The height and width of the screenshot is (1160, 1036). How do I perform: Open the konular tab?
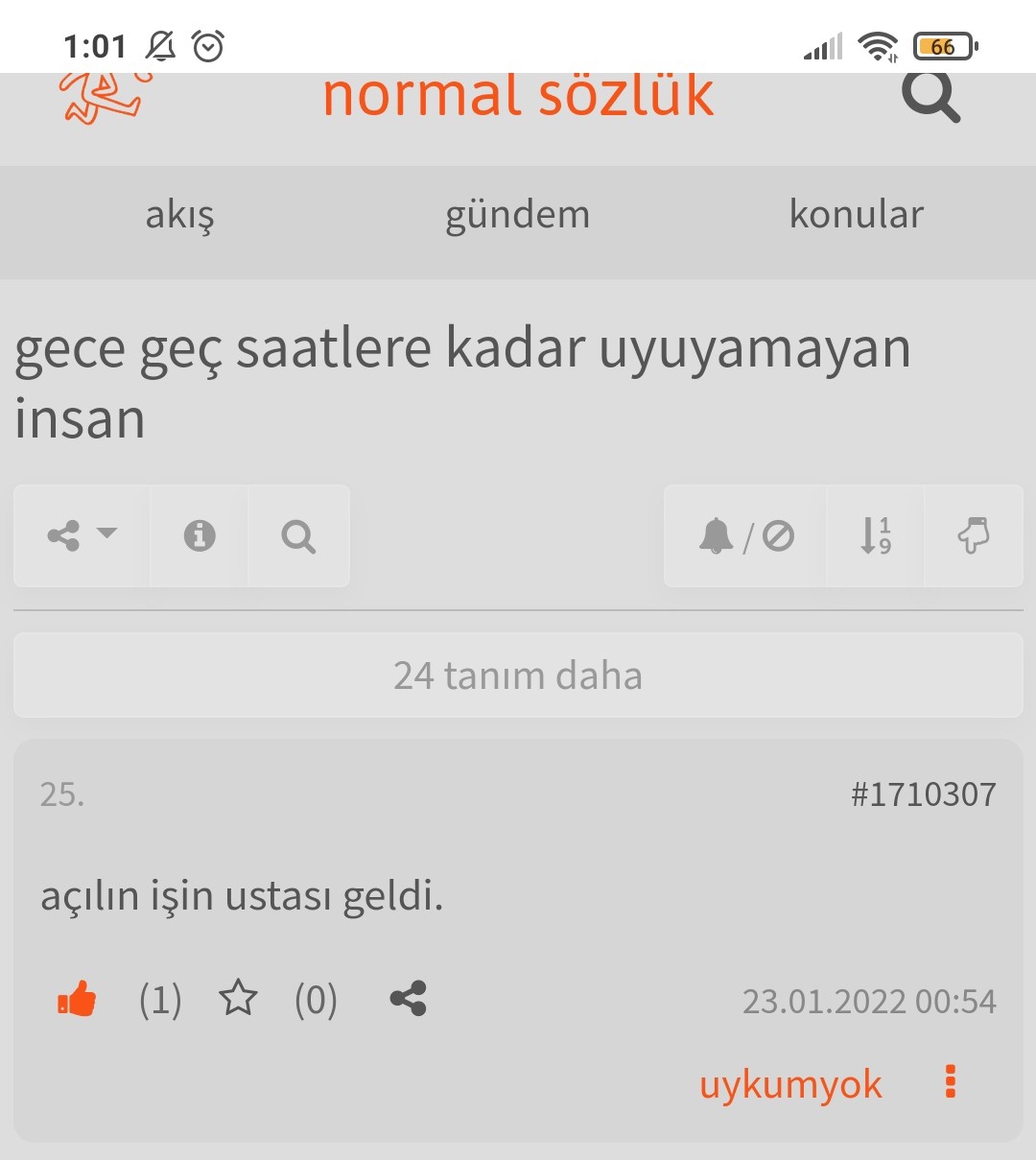[x=856, y=215]
